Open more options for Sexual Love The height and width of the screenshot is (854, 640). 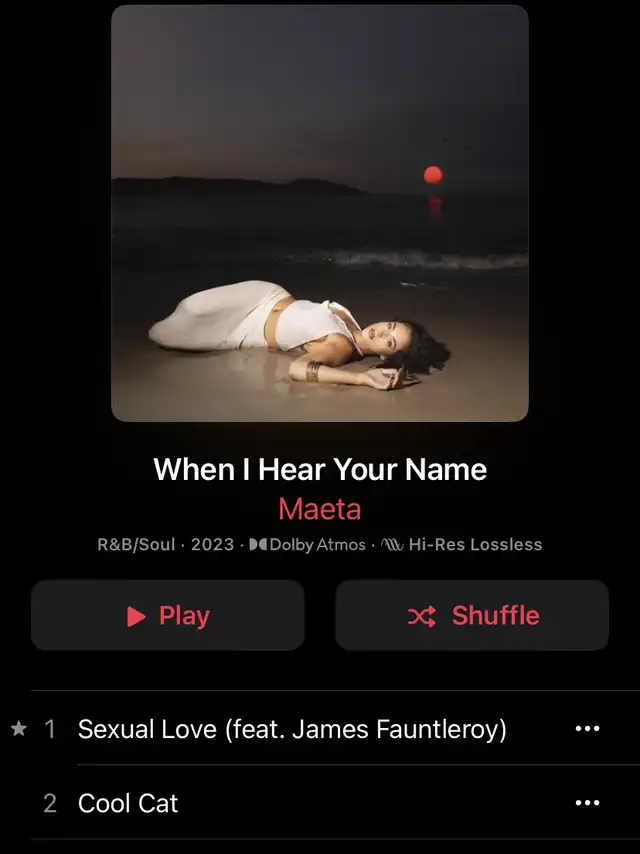click(x=587, y=729)
